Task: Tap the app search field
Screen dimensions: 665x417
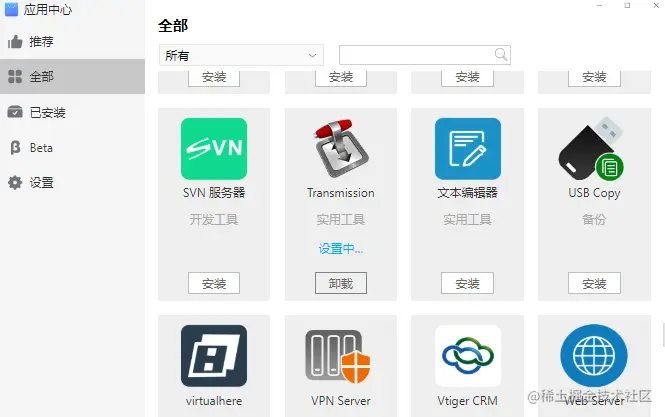Action: (416, 54)
